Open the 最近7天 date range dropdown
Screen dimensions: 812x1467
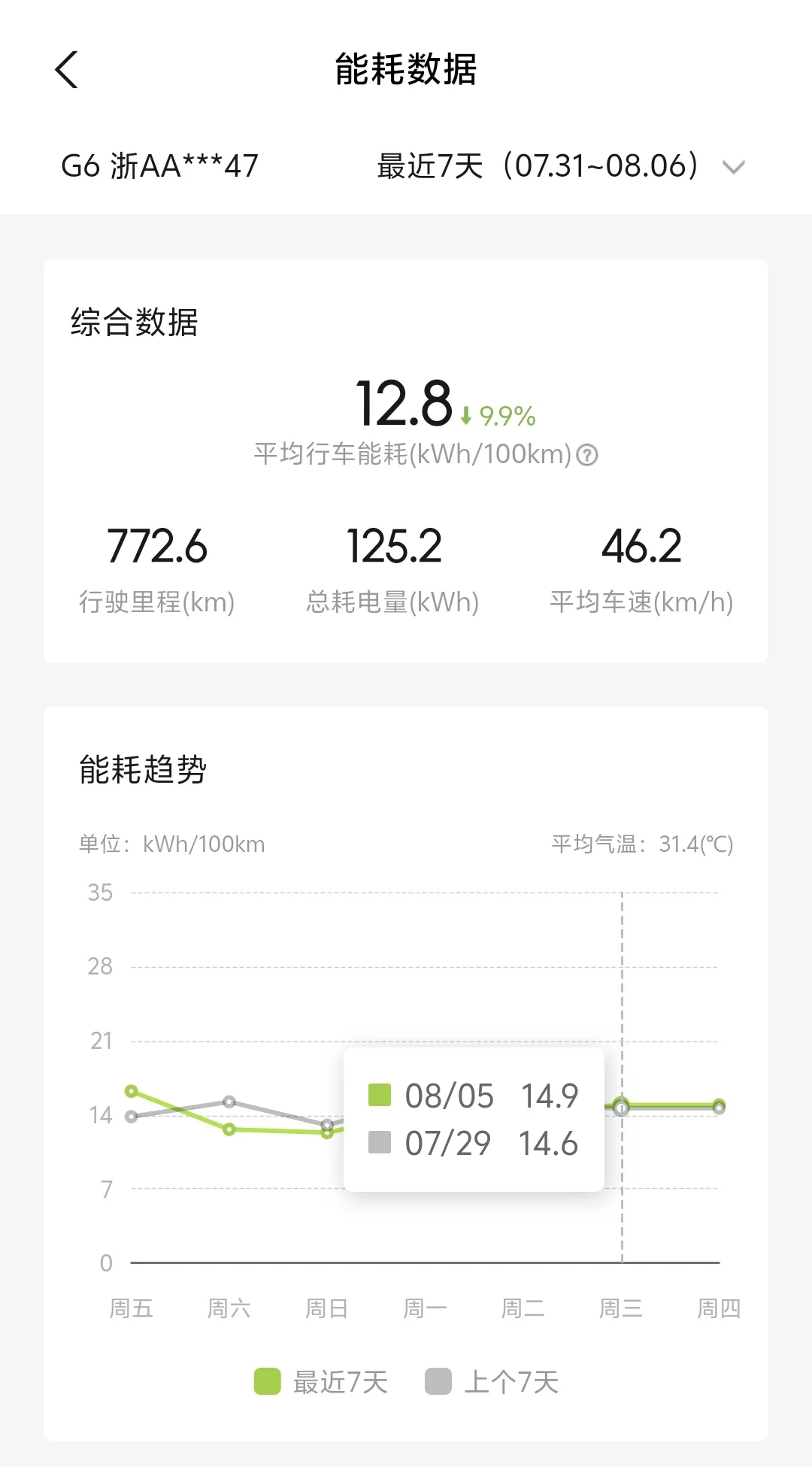(x=561, y=166)
